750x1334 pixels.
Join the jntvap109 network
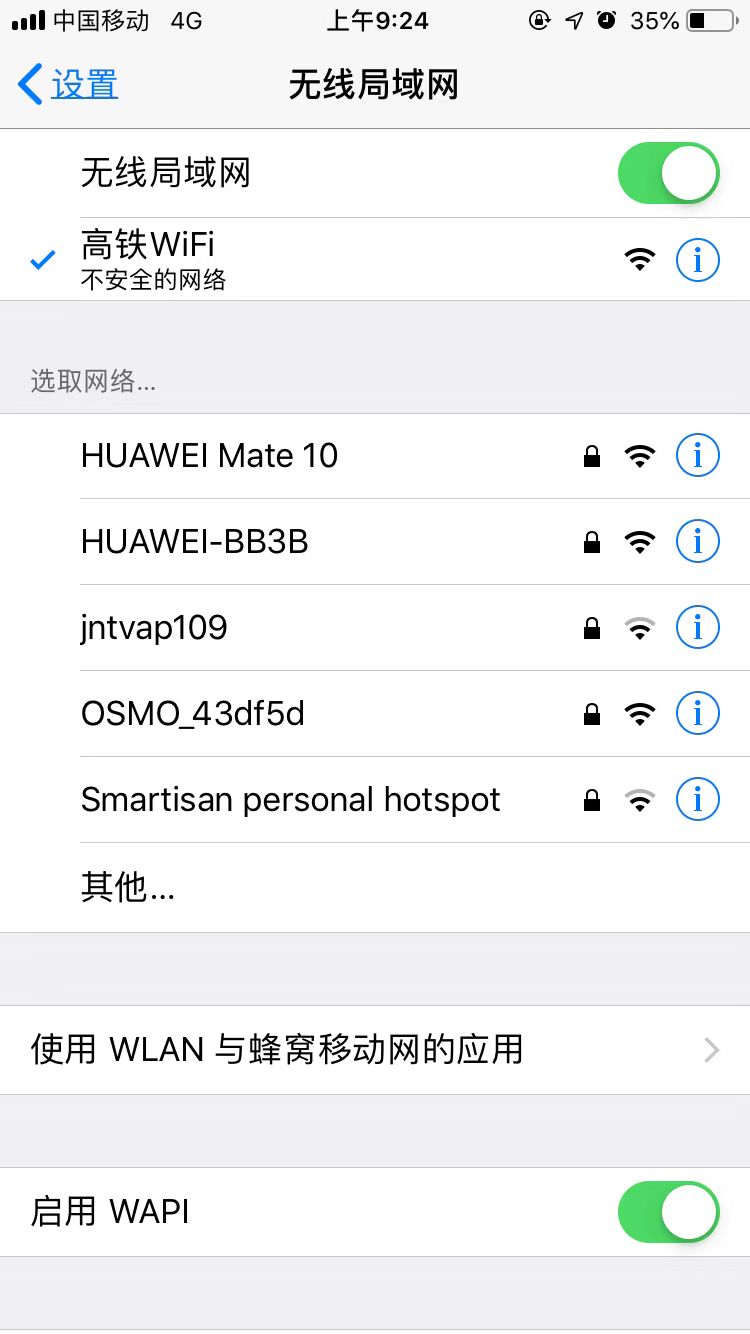coord(300,628)
